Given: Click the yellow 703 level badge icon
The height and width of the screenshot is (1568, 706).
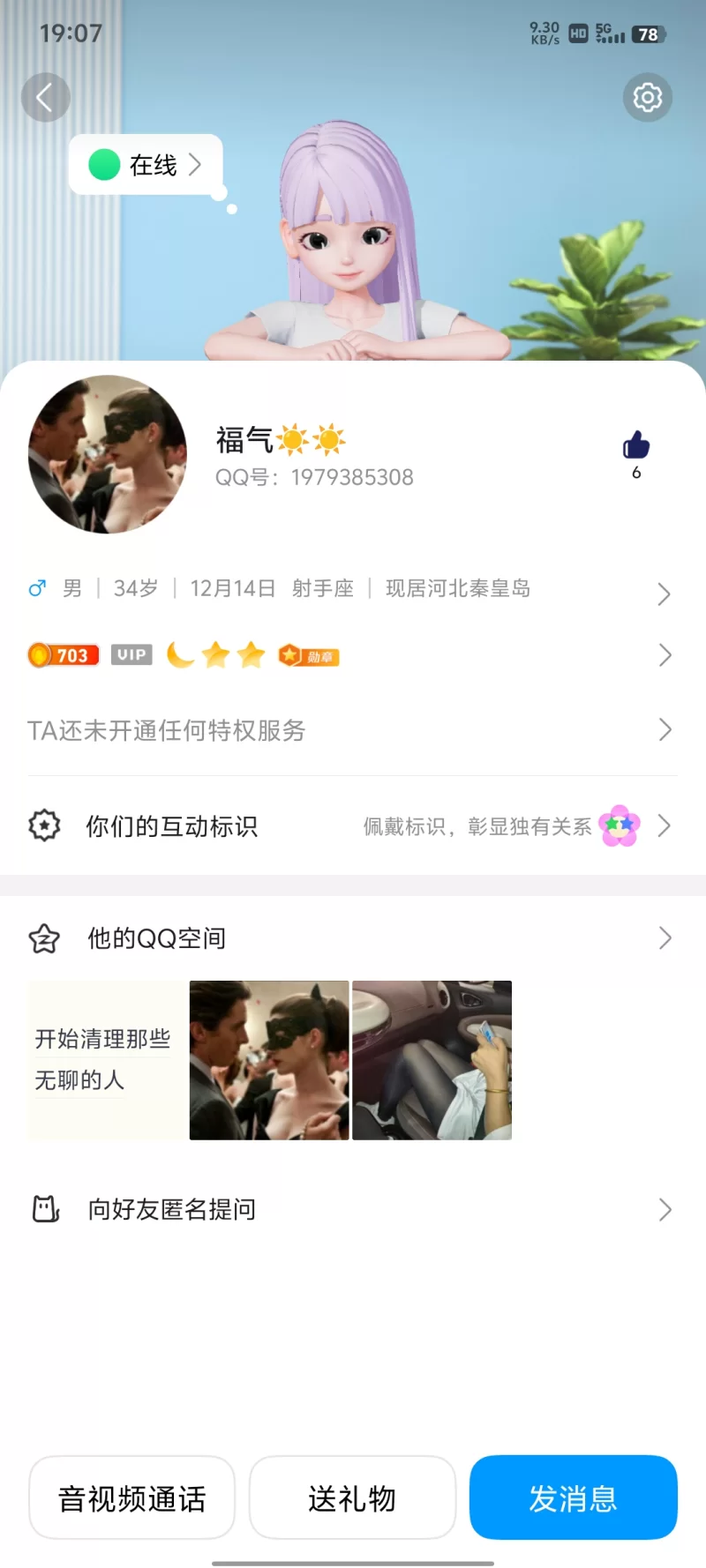Looking at the screenshot, I should click(x=62, y=655).
